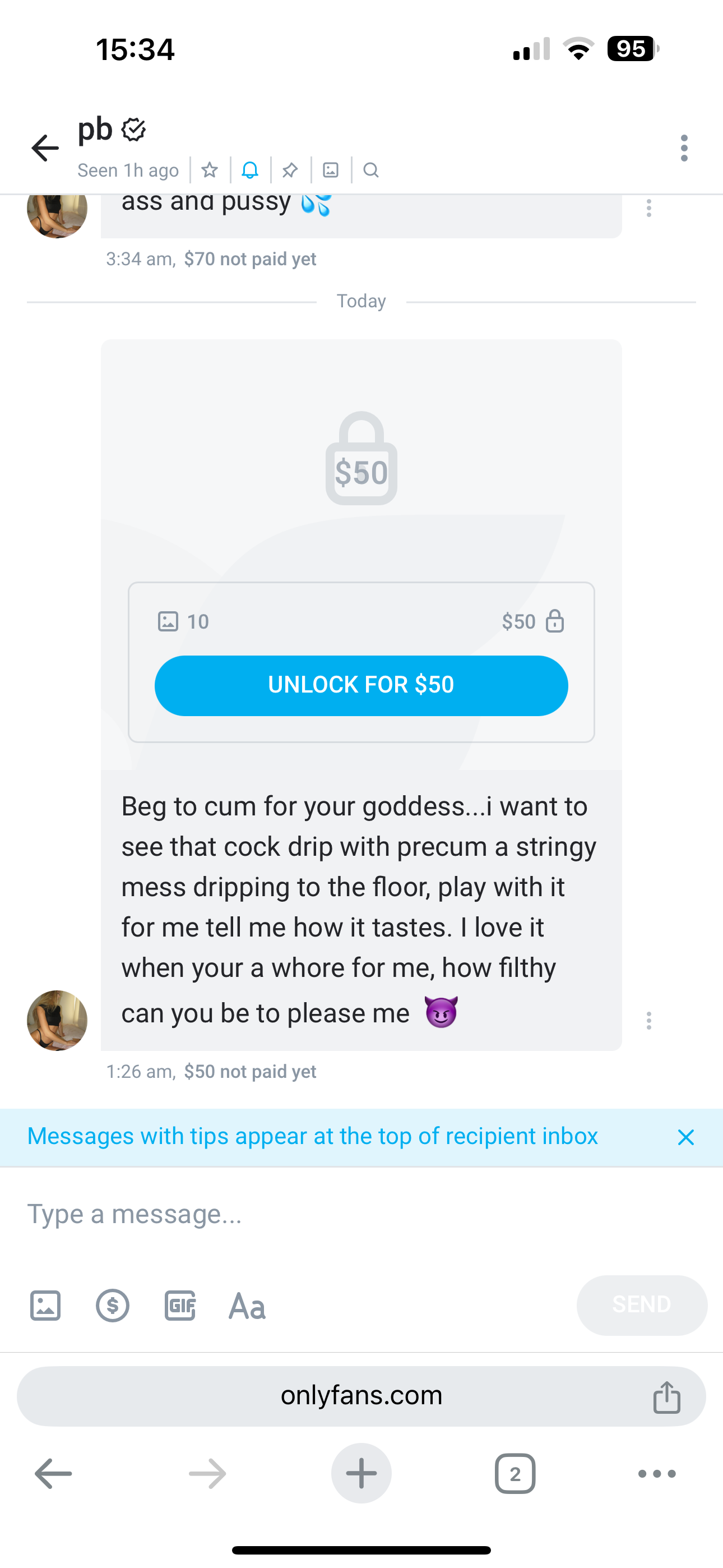723x1568 pixels.
Task: Open a new browser tab
Action: (361, 1474)
